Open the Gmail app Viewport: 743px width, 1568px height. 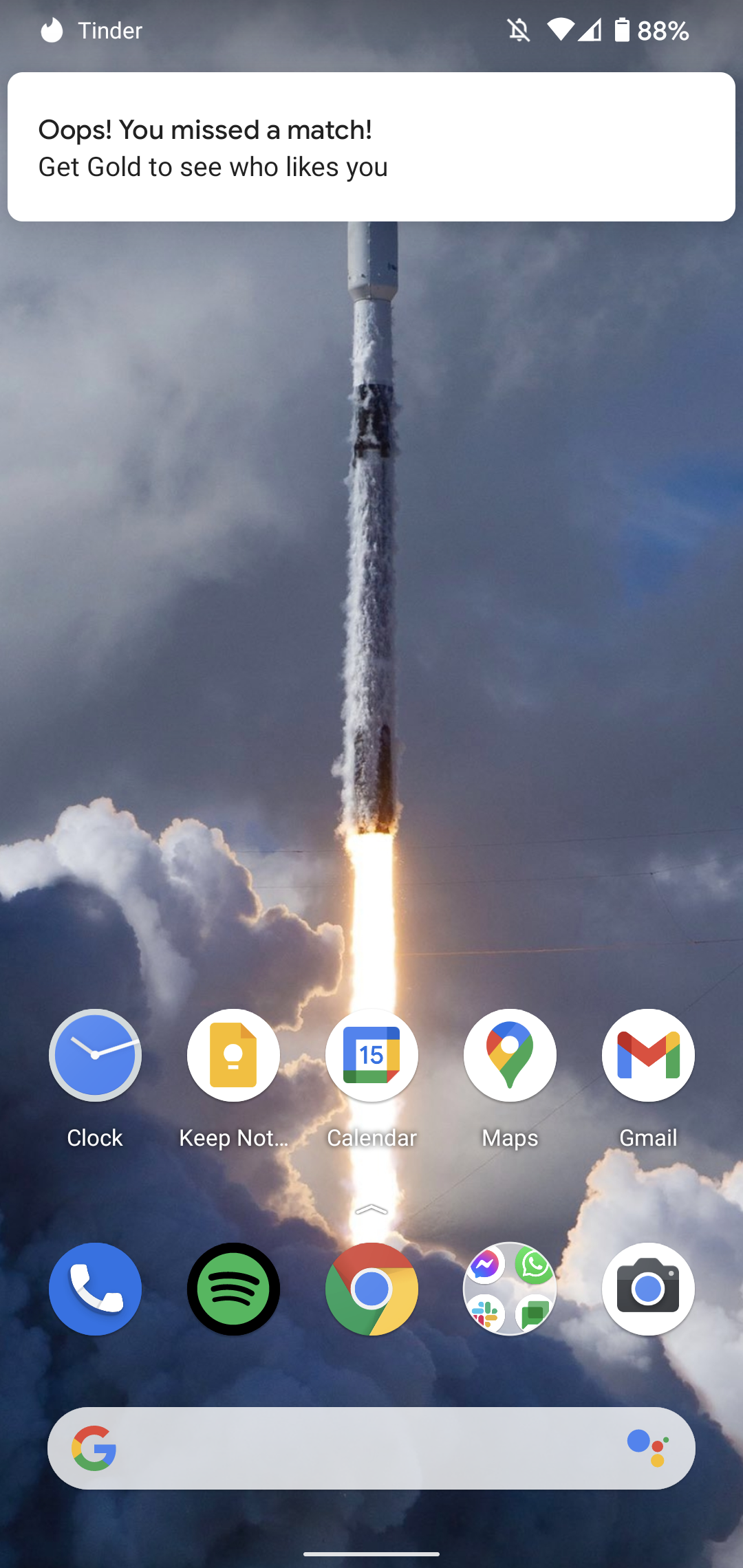tap(648, 1055)
